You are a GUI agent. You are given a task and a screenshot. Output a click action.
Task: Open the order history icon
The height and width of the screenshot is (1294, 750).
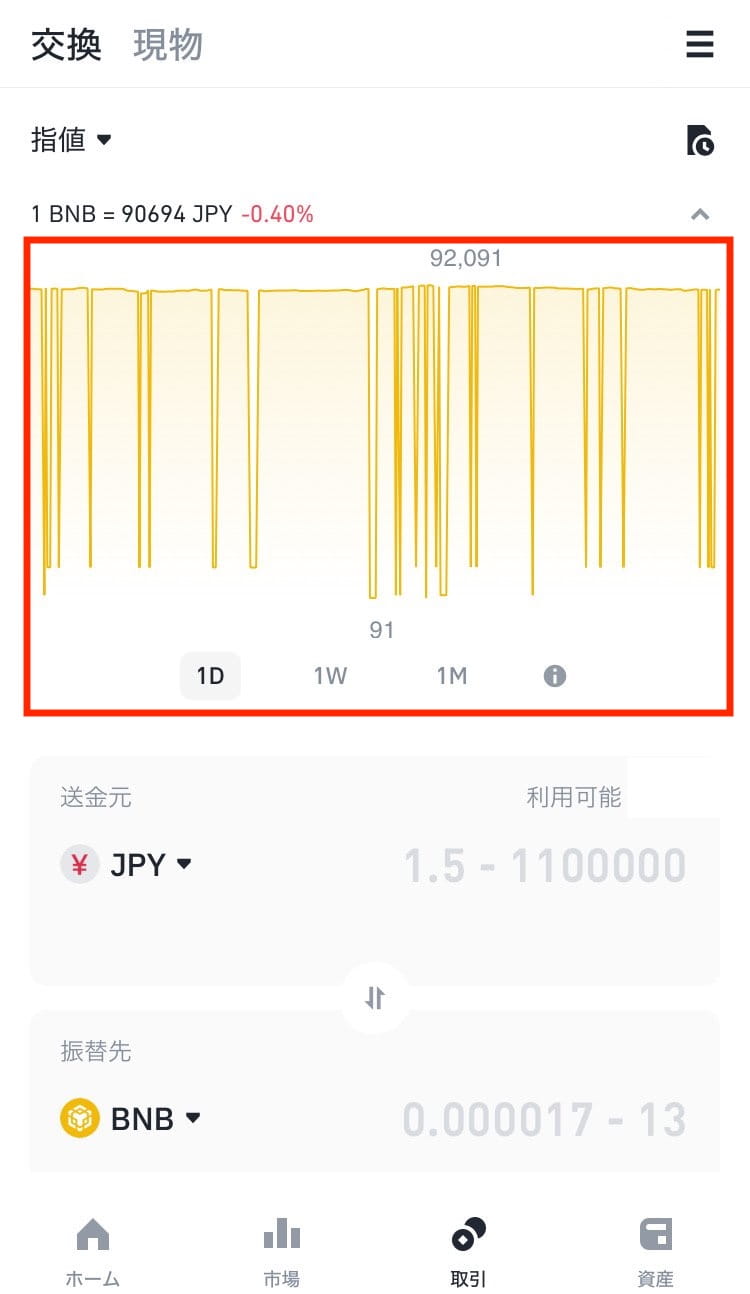tap(700, 141)
